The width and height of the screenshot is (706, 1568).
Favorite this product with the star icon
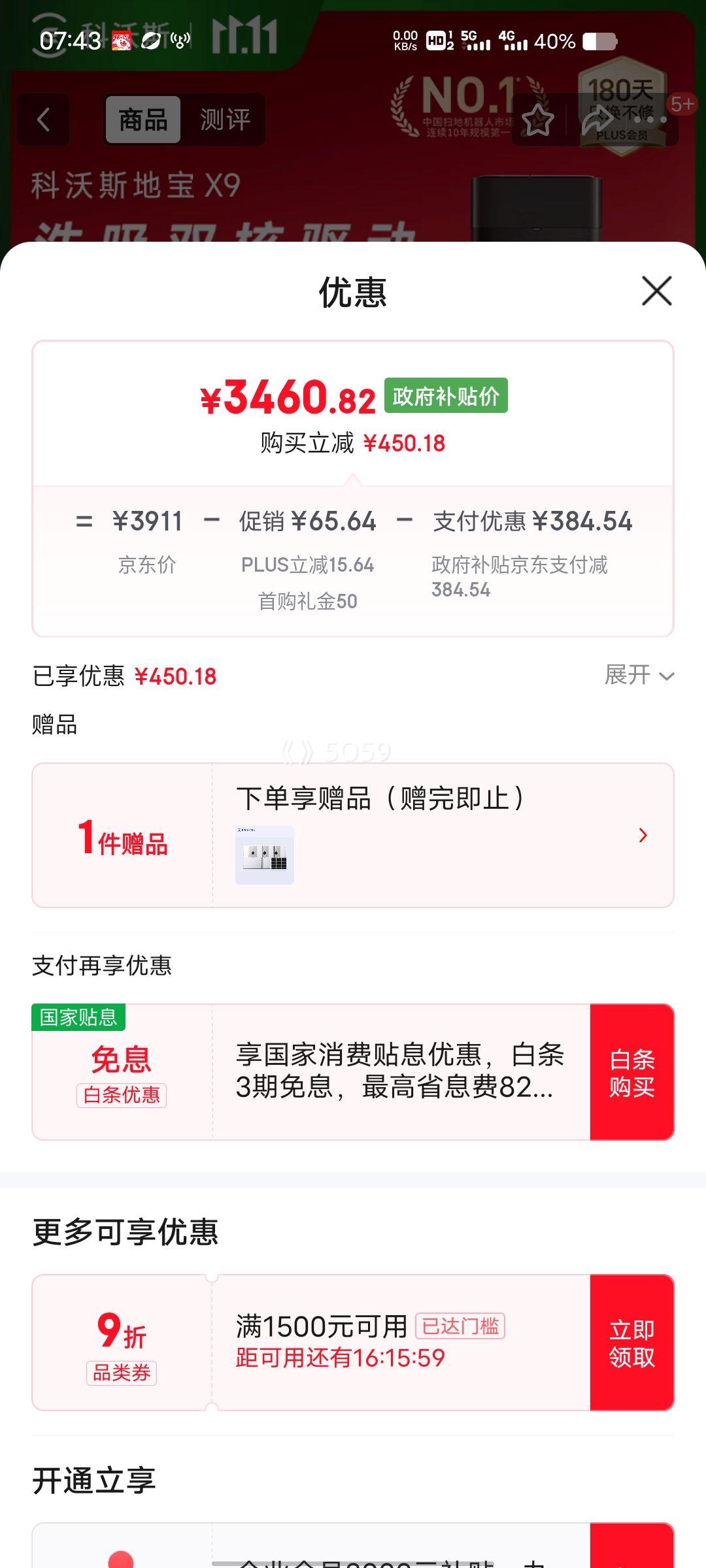[537, 120]
